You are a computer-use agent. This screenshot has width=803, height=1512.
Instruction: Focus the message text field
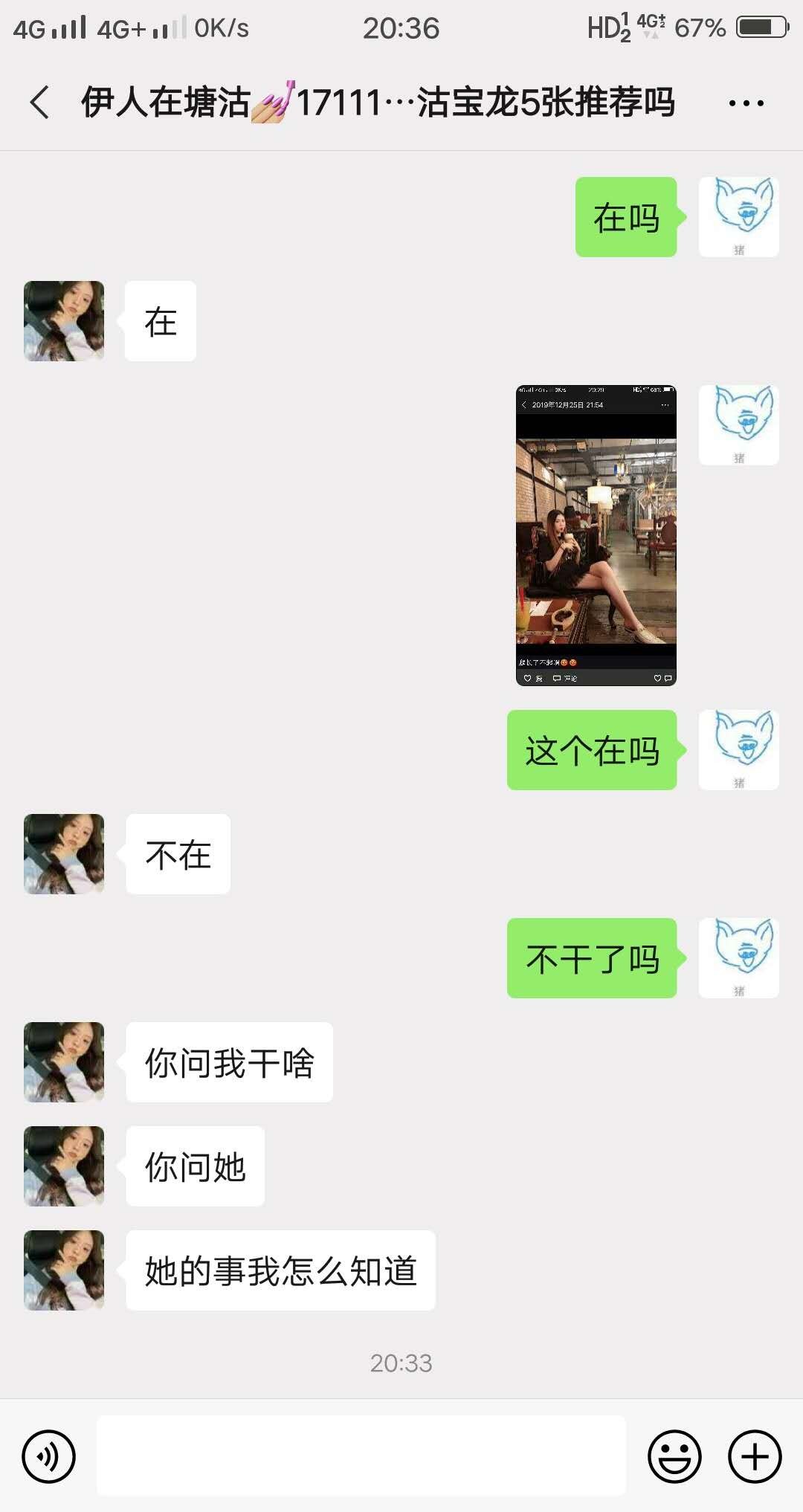(361, 1456)
